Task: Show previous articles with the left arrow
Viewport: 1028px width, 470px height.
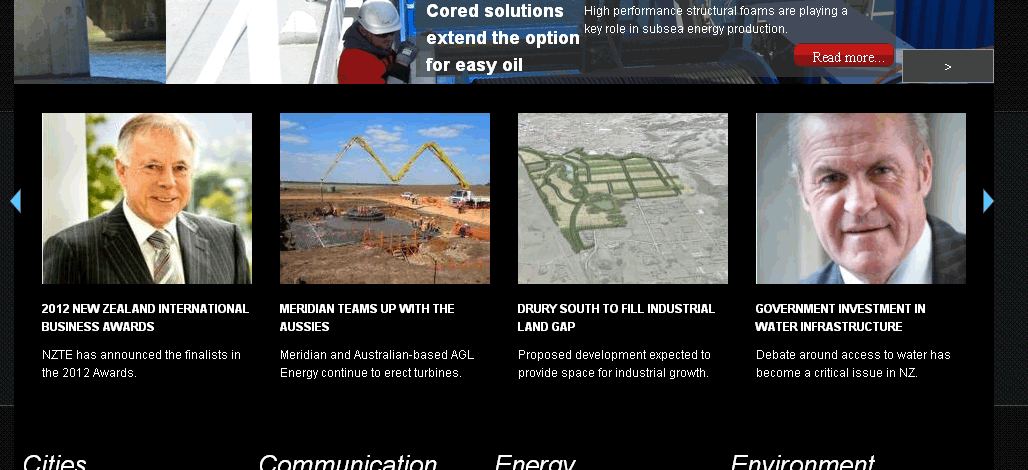Action: (x=16, y=201)
